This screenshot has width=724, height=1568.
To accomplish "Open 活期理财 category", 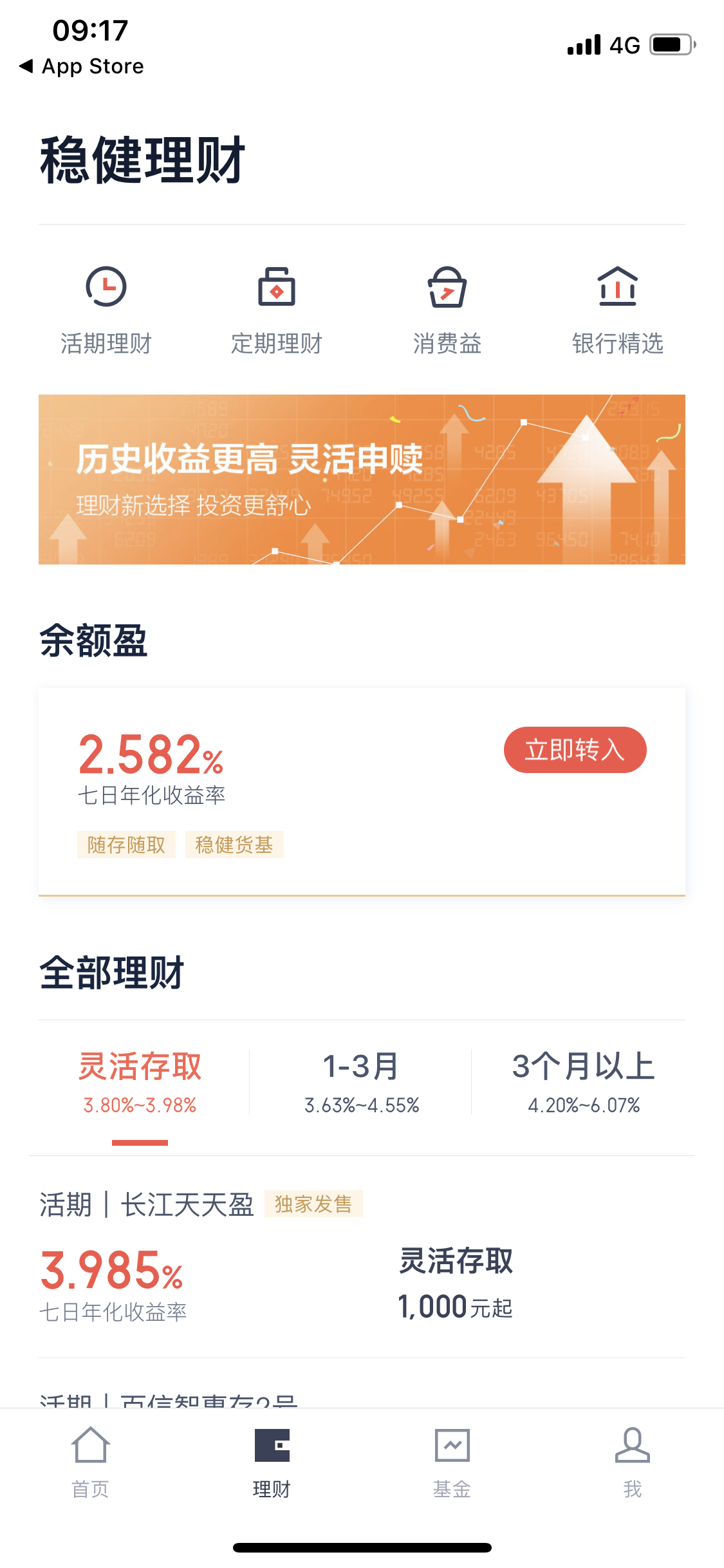I will (106, 310).
